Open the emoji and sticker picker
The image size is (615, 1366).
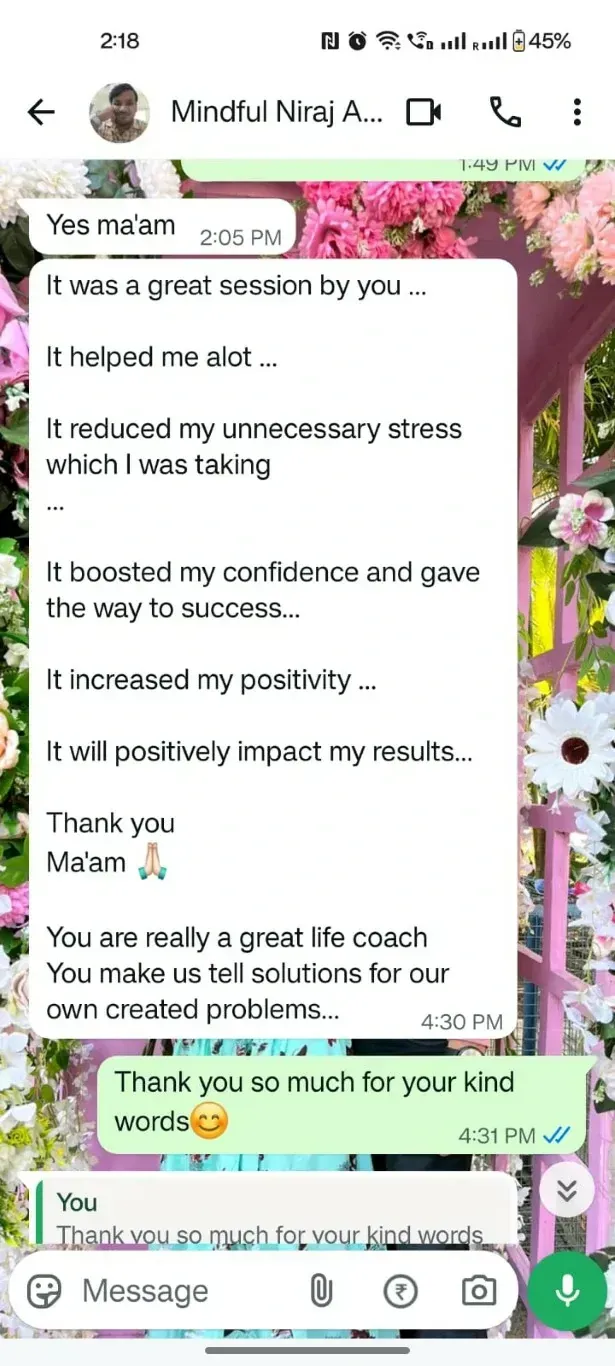44,1291
